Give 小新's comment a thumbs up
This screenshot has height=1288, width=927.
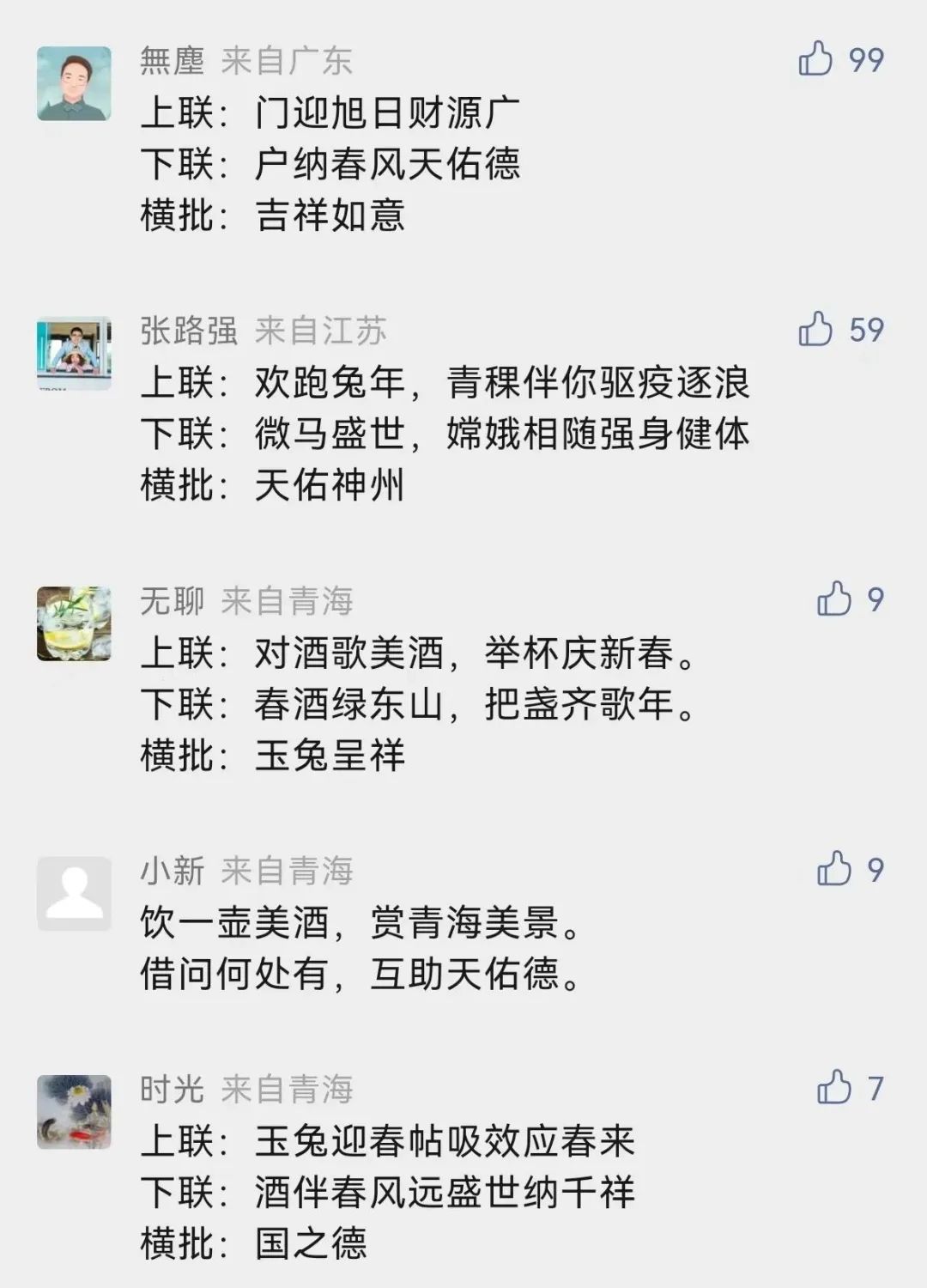point(834,869)
